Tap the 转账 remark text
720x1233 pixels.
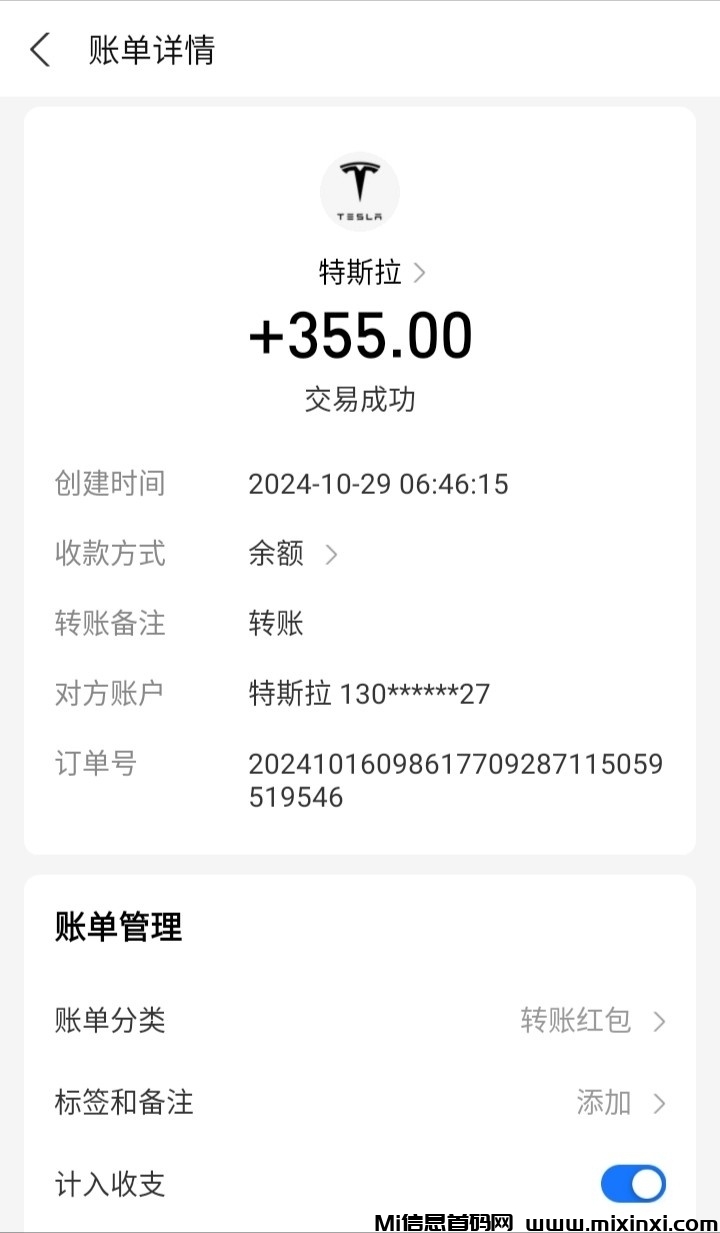pos(274,623)
